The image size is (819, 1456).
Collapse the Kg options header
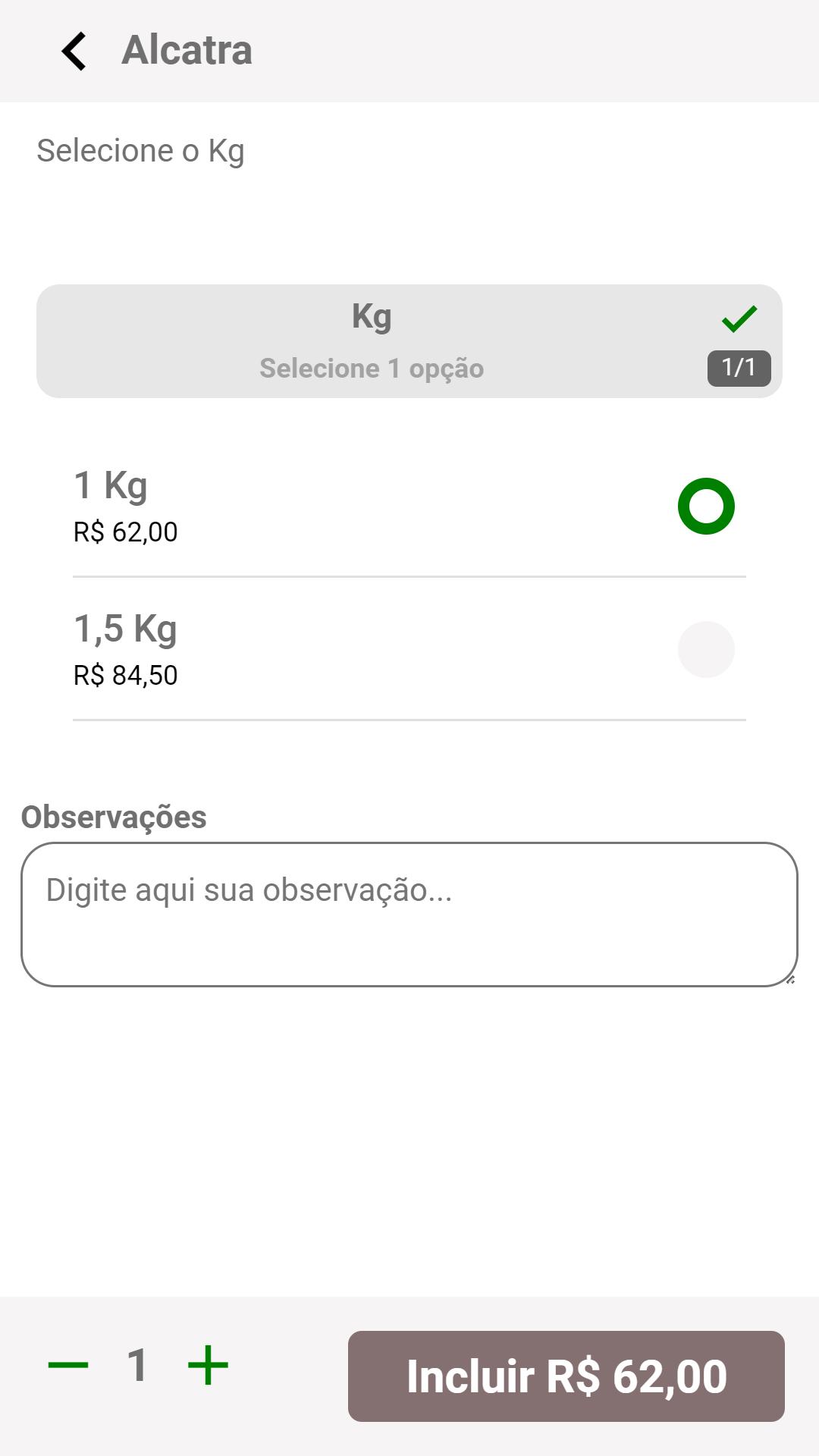[x=409, y=341]
